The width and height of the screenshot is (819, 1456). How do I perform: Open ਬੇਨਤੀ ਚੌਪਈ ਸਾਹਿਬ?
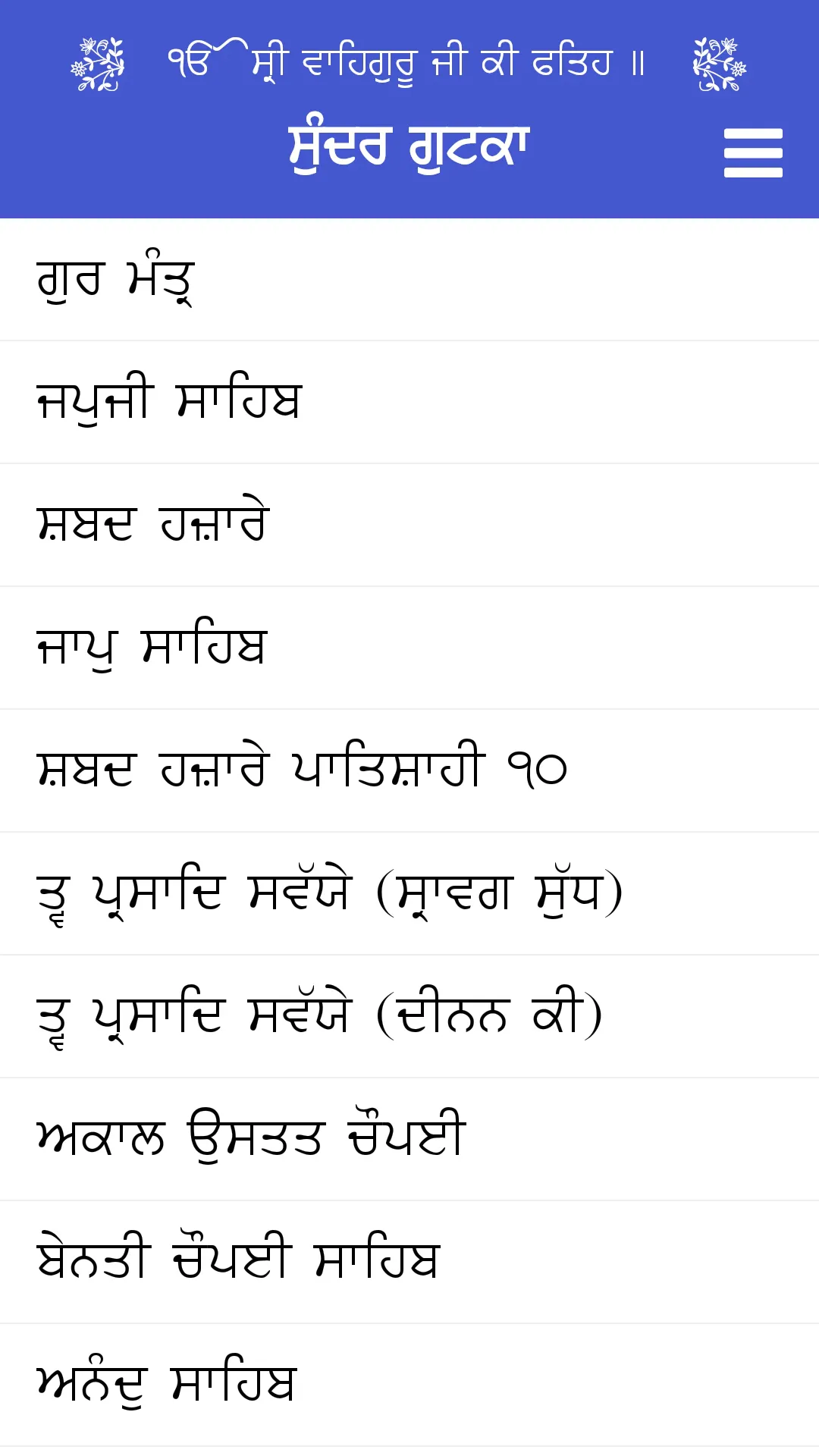click(409, 1263)
